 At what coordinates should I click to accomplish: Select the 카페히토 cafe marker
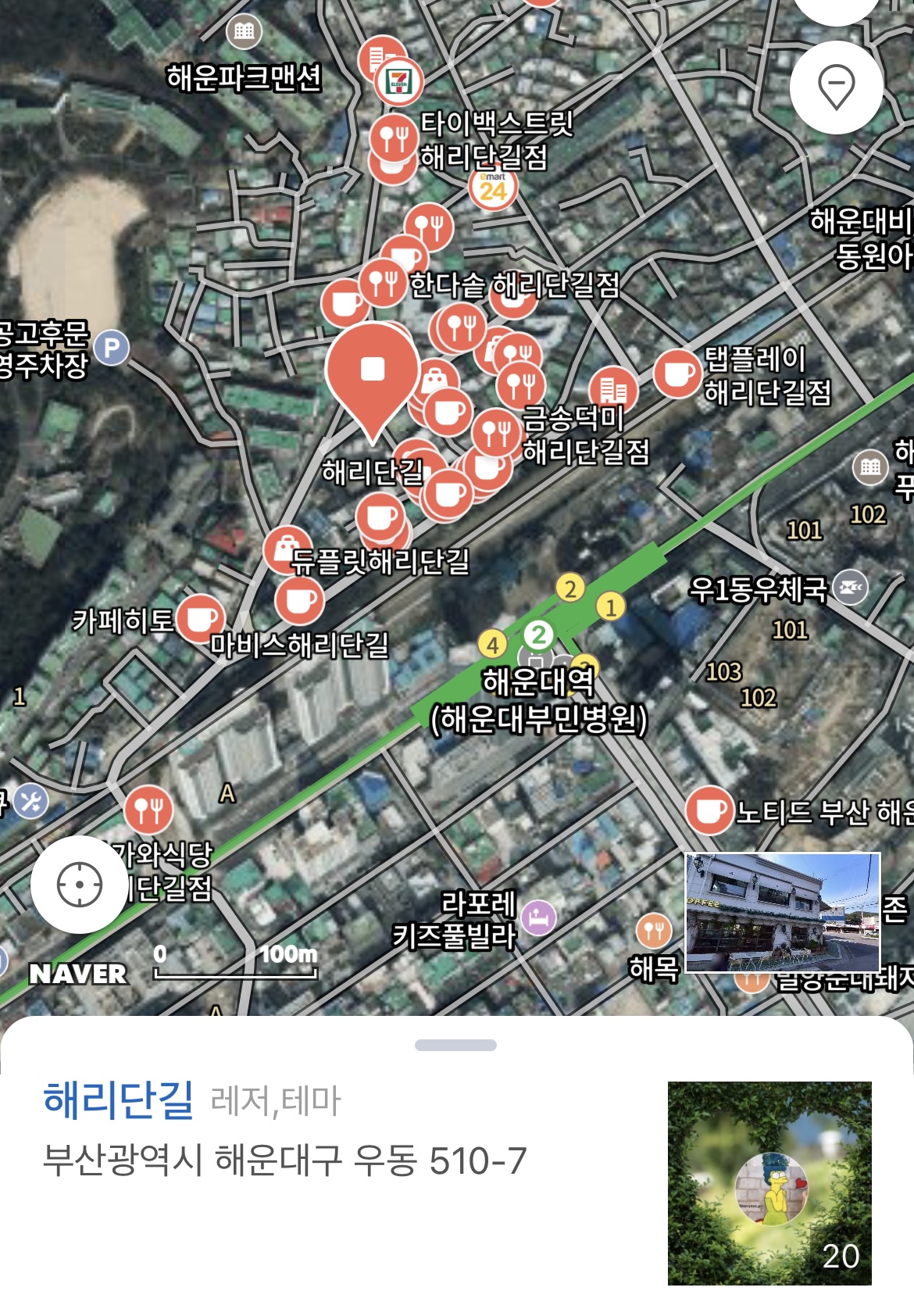click(x=201, y=618)
